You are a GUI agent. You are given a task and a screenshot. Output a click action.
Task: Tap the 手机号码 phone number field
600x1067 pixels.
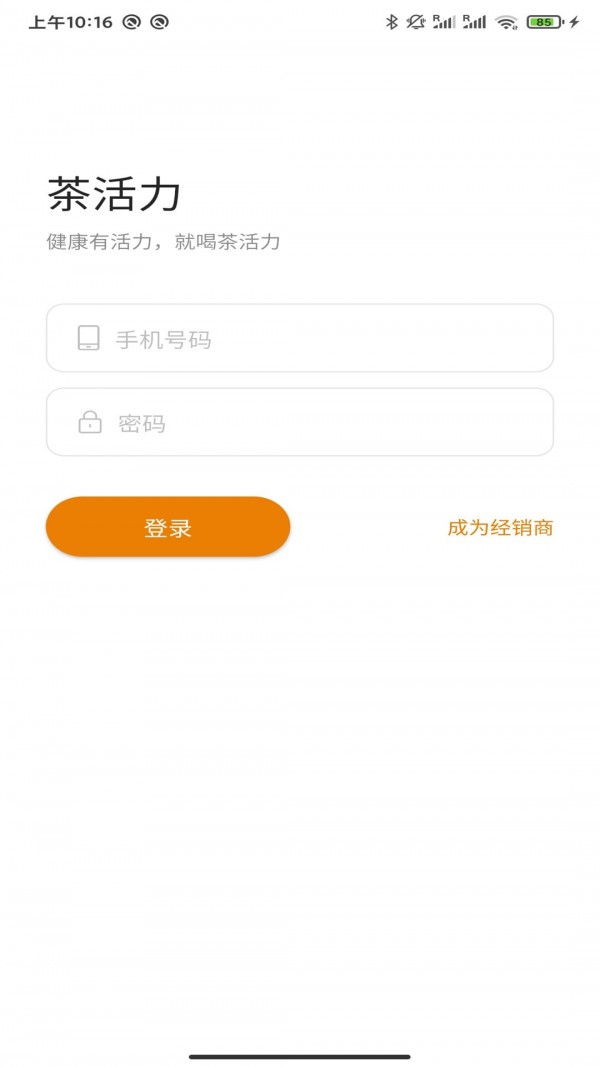pyautogui.click(x=300, y=338)
